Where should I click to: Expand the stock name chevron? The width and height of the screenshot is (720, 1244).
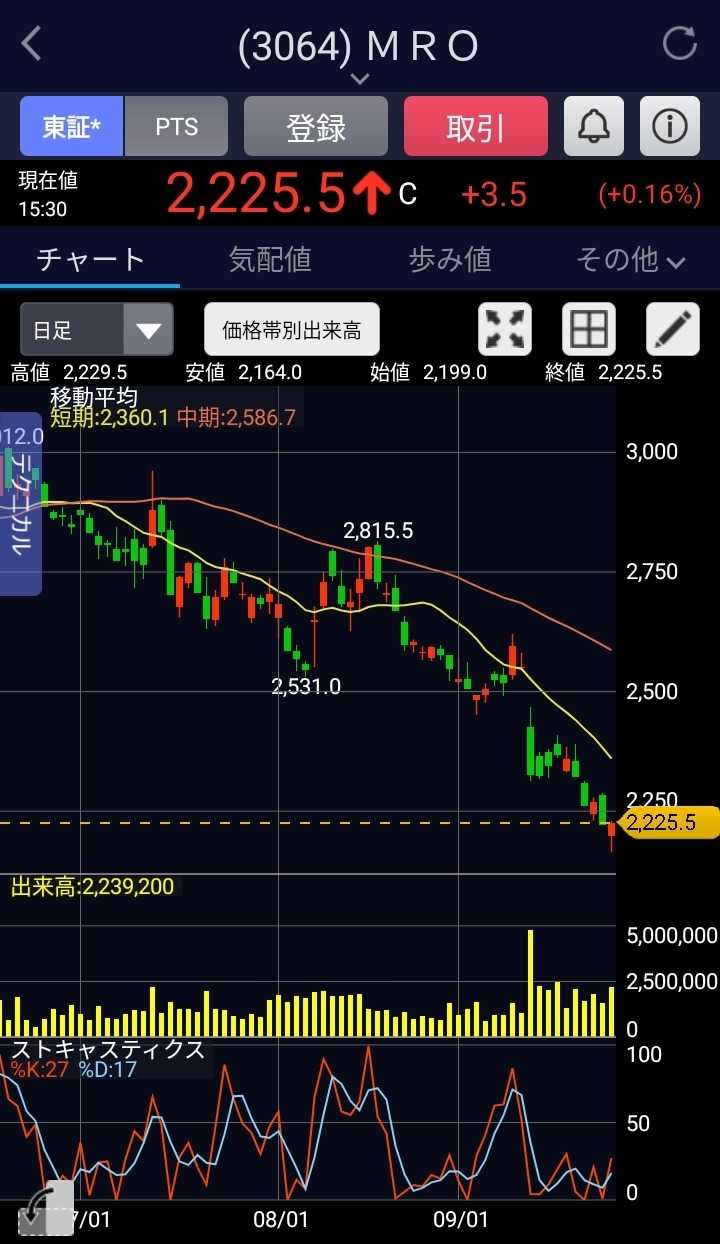click(x=360, y=78)
